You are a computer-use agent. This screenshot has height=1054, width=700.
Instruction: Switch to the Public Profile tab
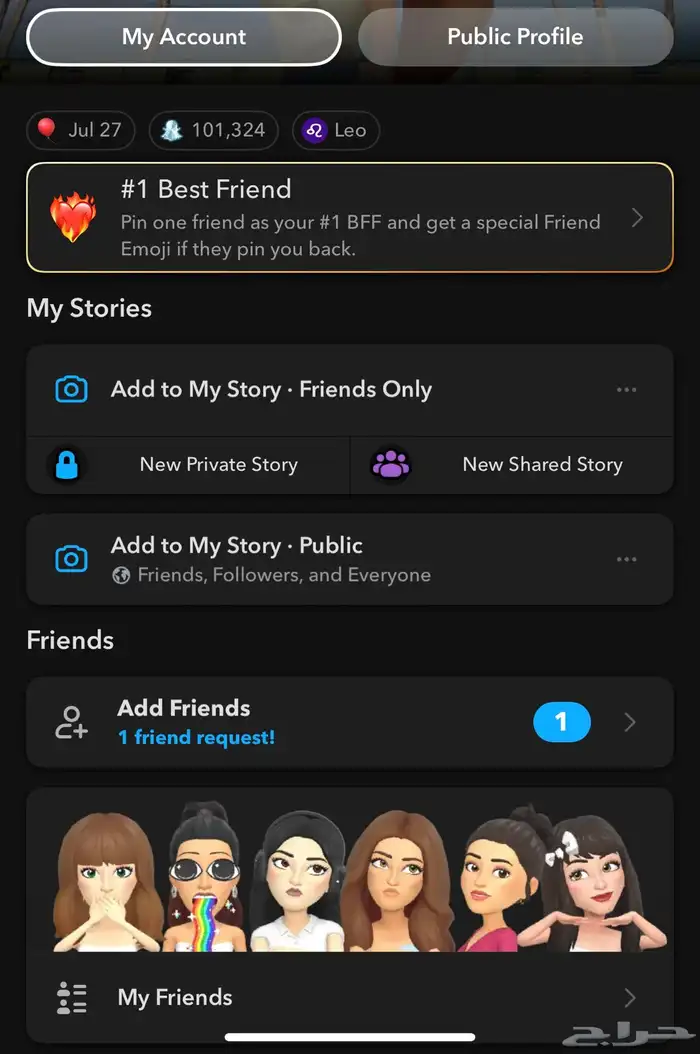(515, 38)
